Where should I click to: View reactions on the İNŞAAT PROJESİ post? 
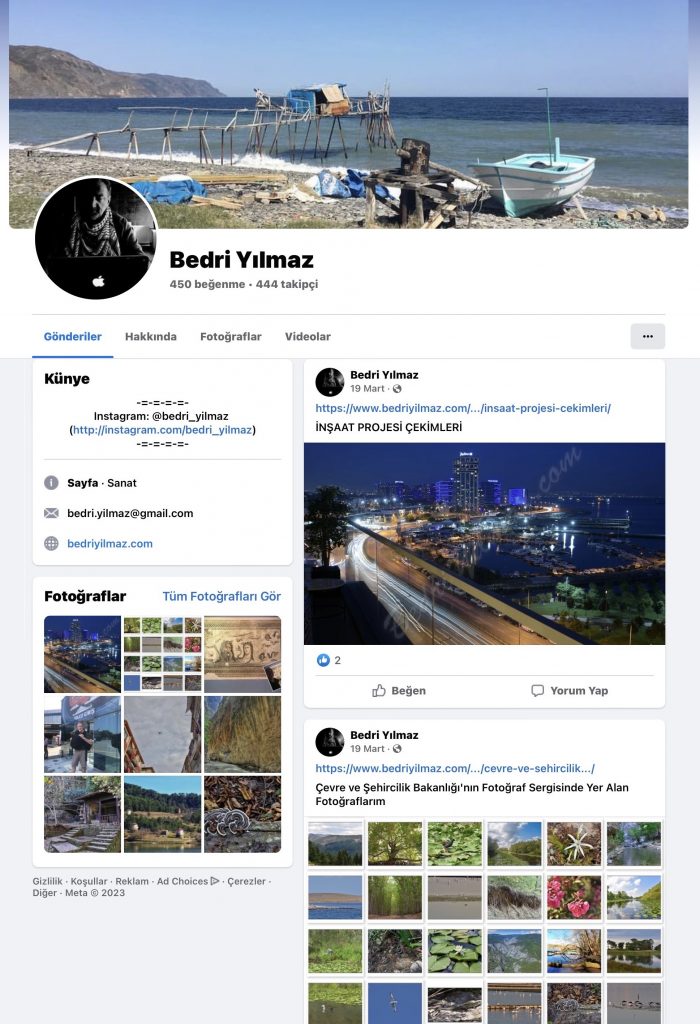click(x=329, y=660)
